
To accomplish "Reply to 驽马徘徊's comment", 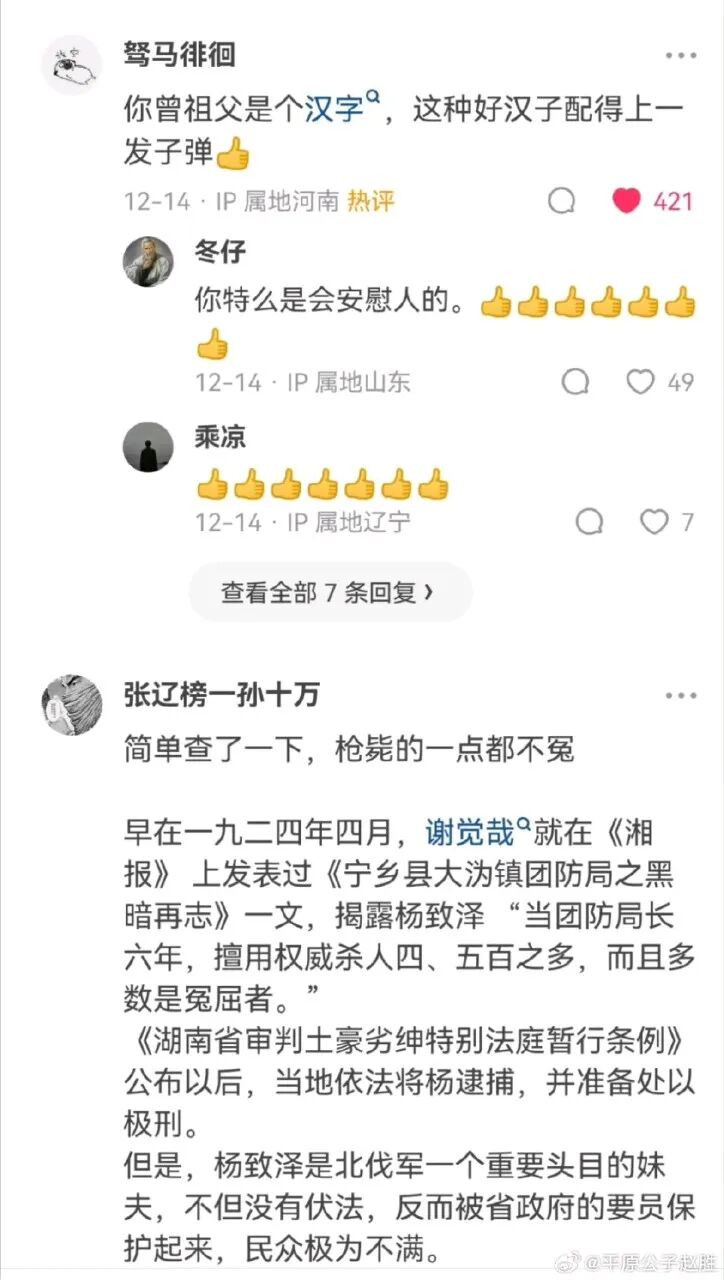I will [562, 201].
